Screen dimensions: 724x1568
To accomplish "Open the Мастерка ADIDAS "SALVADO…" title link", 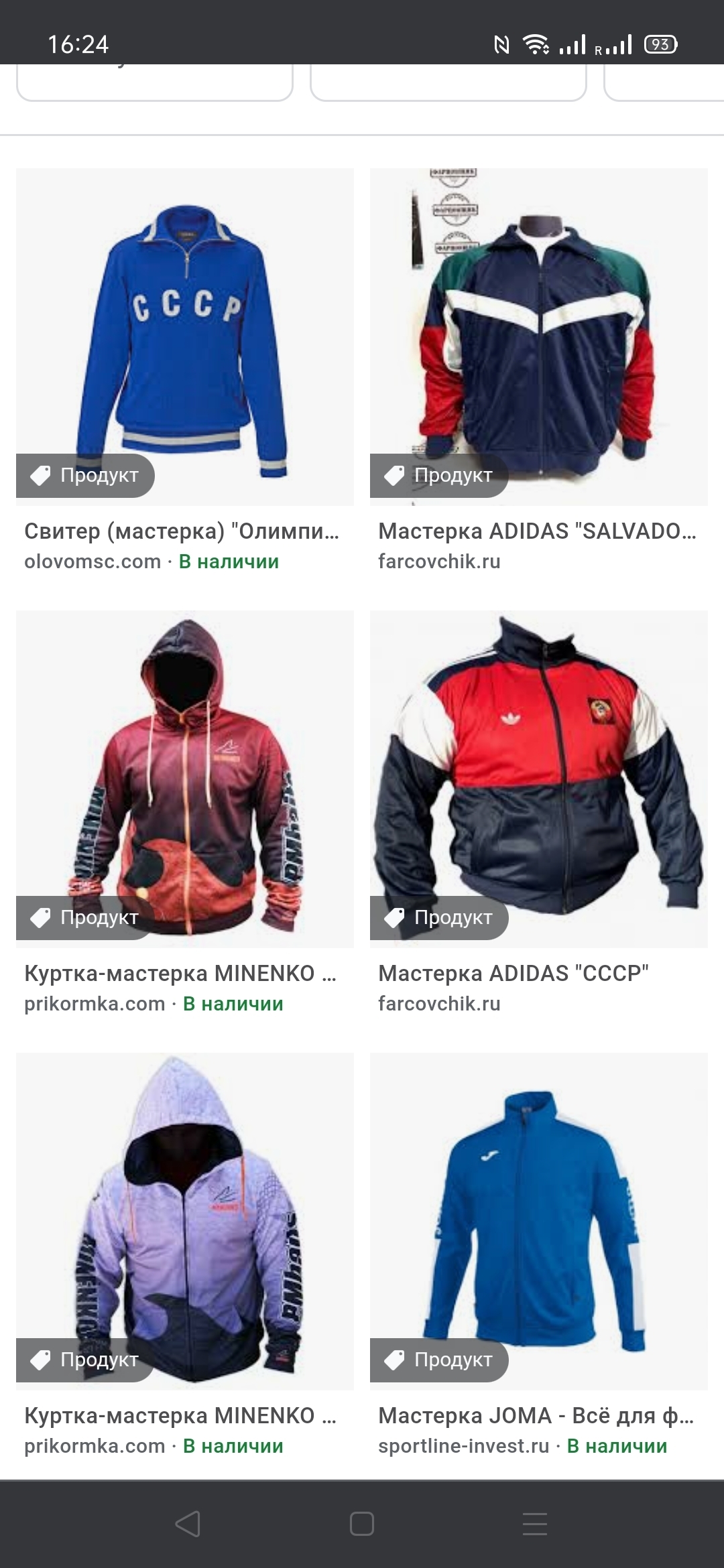I will click(x=537, y=531).
